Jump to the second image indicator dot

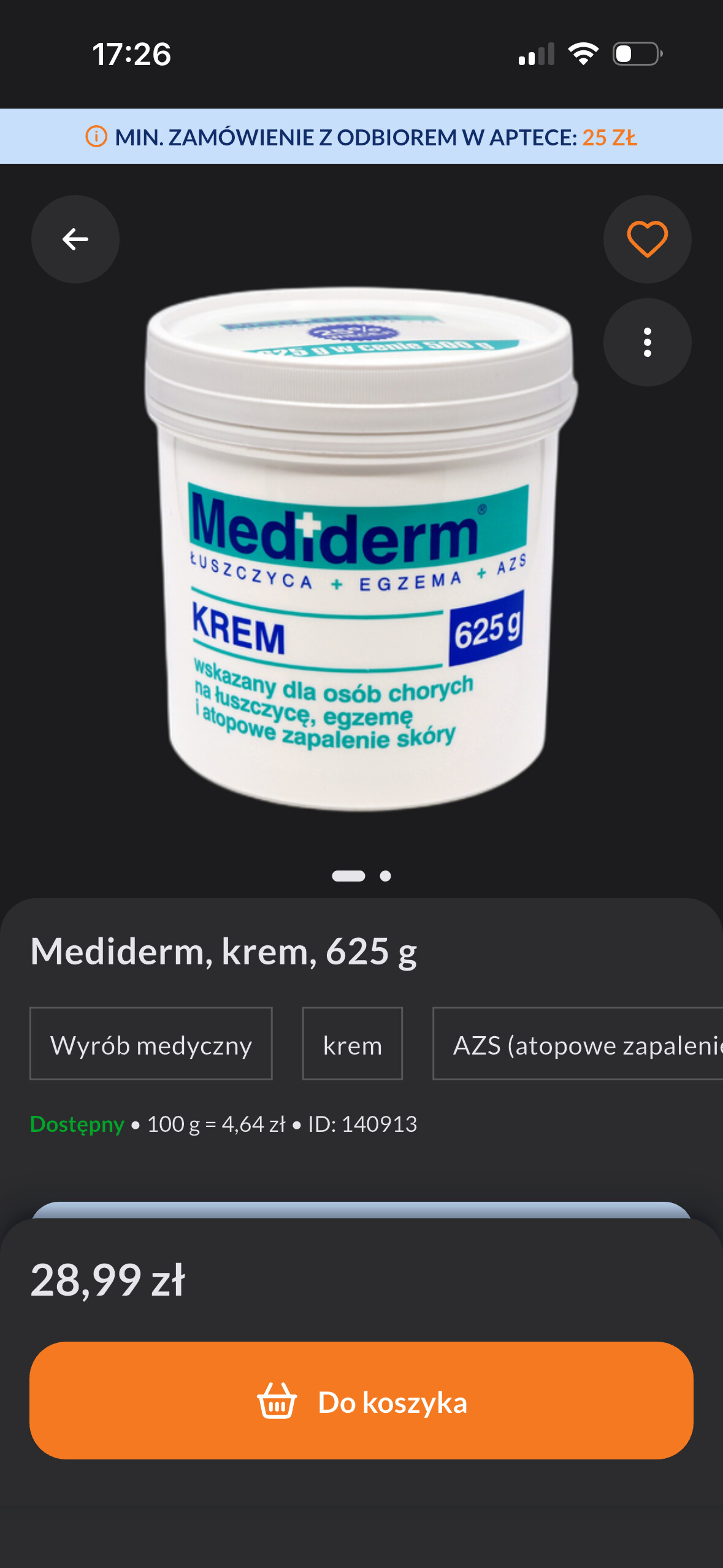pos(385,876)
